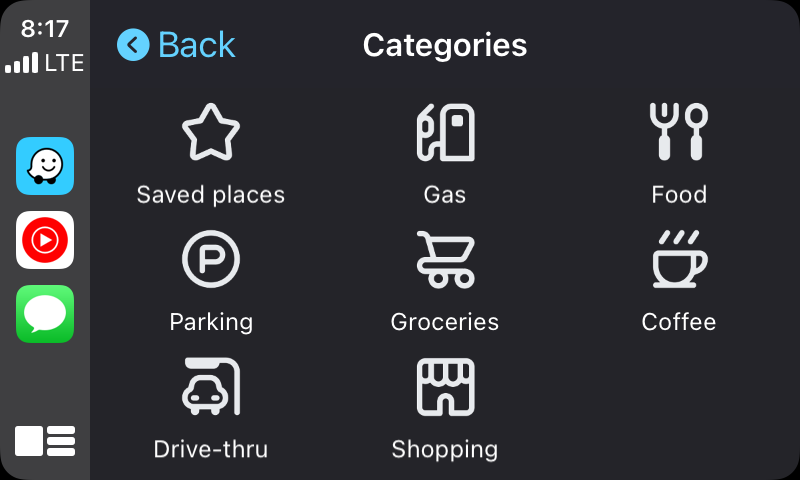This screenshot has width=800, height=480.
Task: Switch to the CarPlay dashboard view
Action: coord(45,440)
